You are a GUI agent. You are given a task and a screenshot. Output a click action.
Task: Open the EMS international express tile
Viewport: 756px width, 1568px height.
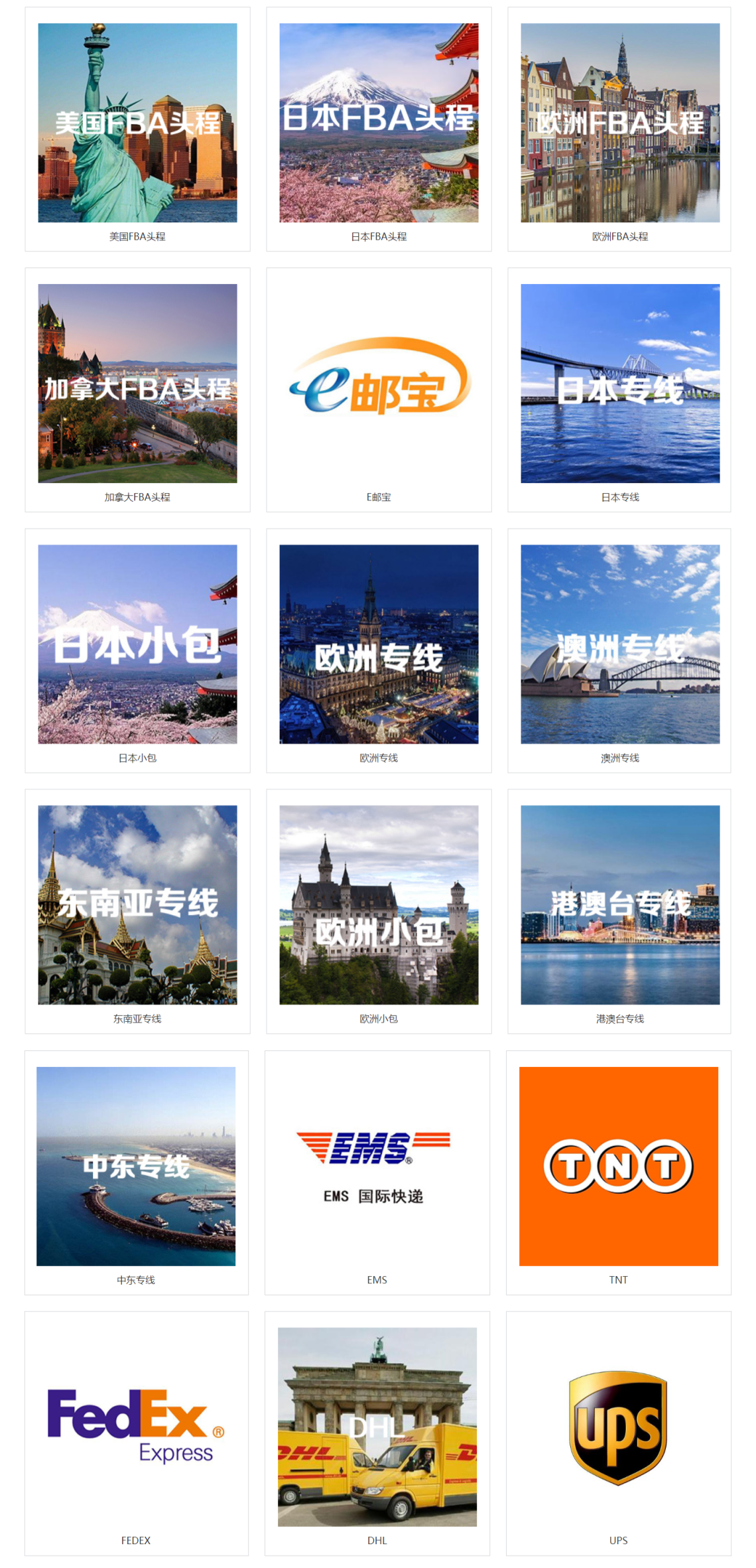tap(377, 1166)
